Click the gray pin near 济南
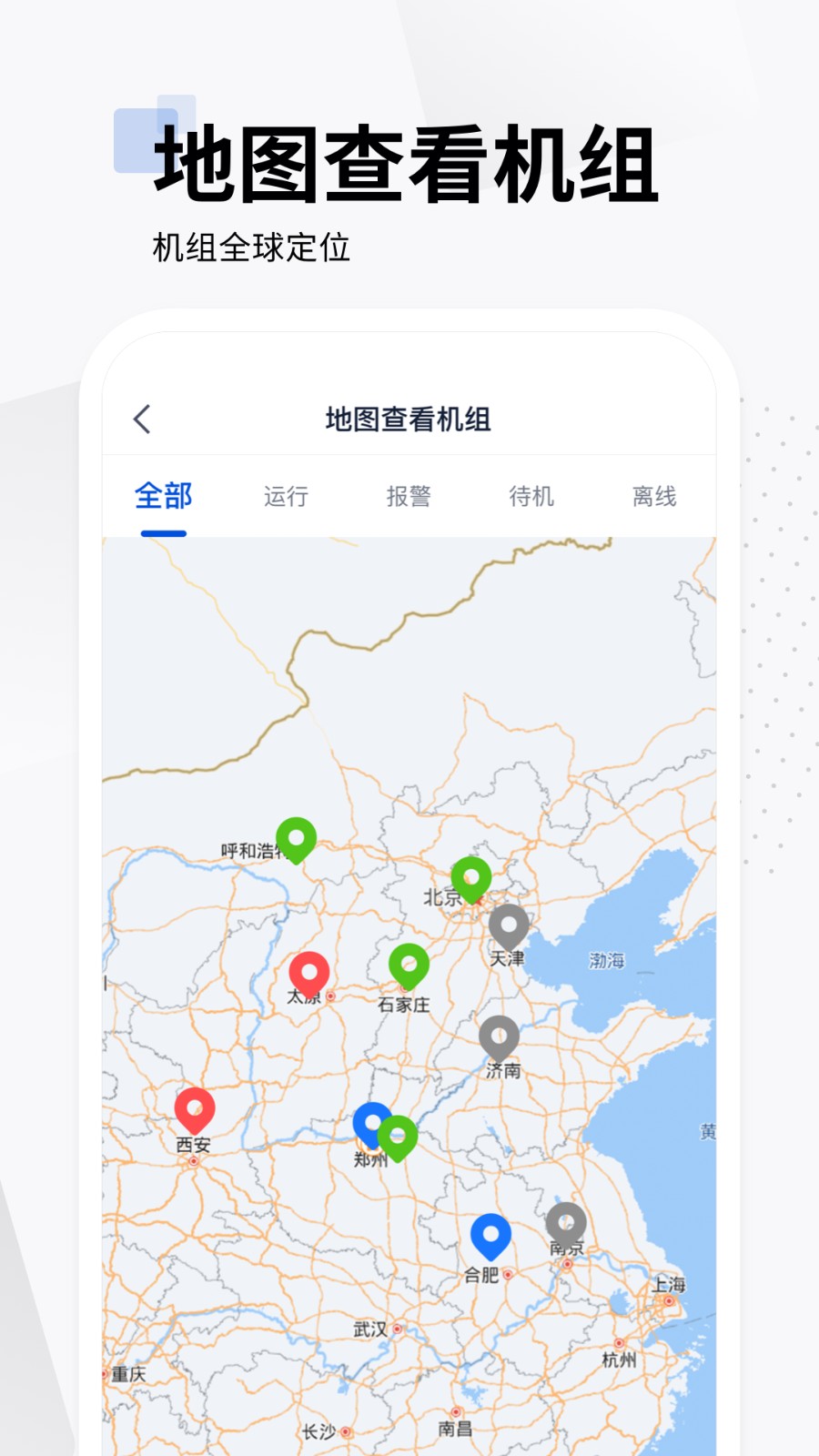Screen dimensions: 819x1456 coord(499,1036)
